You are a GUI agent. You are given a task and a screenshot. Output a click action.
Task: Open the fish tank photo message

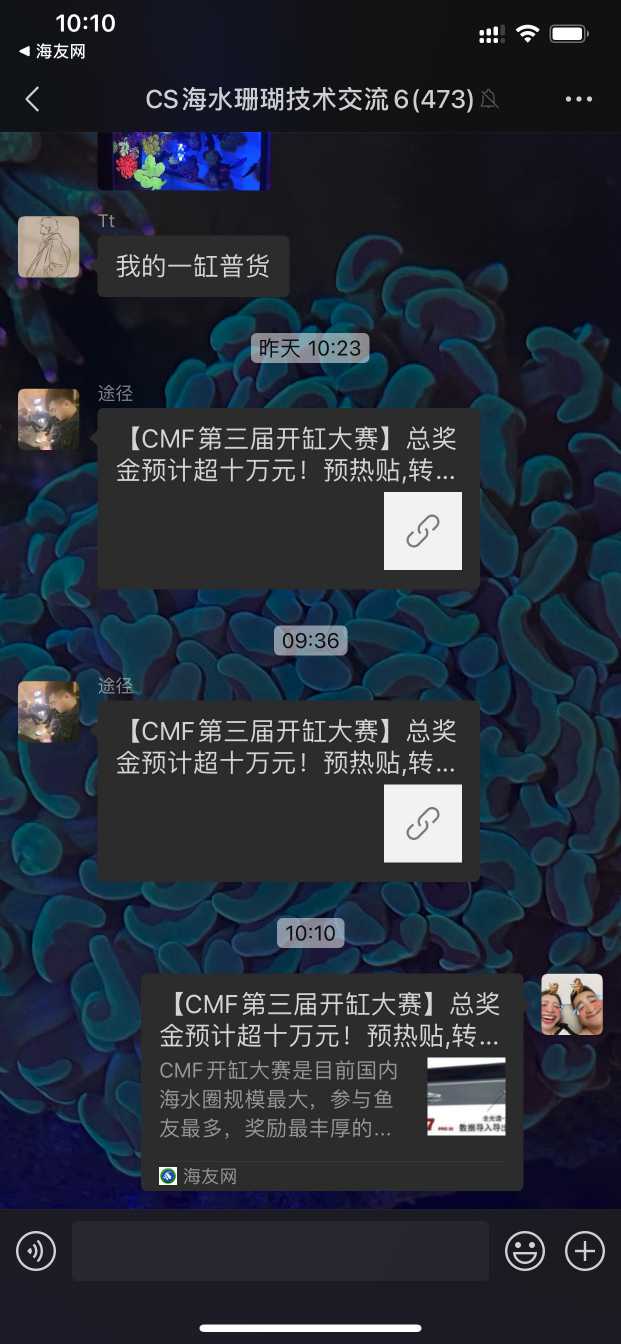pyautogui.click(x=184, y=160)
